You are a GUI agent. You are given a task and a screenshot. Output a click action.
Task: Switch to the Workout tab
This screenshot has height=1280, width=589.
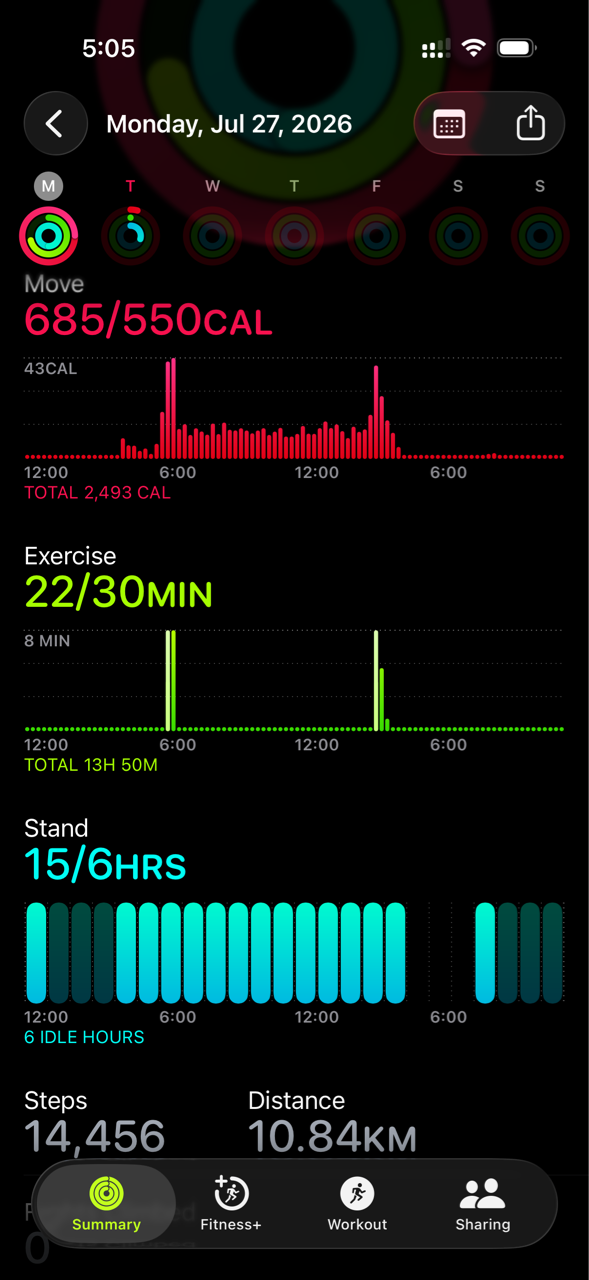point(357,1204)
